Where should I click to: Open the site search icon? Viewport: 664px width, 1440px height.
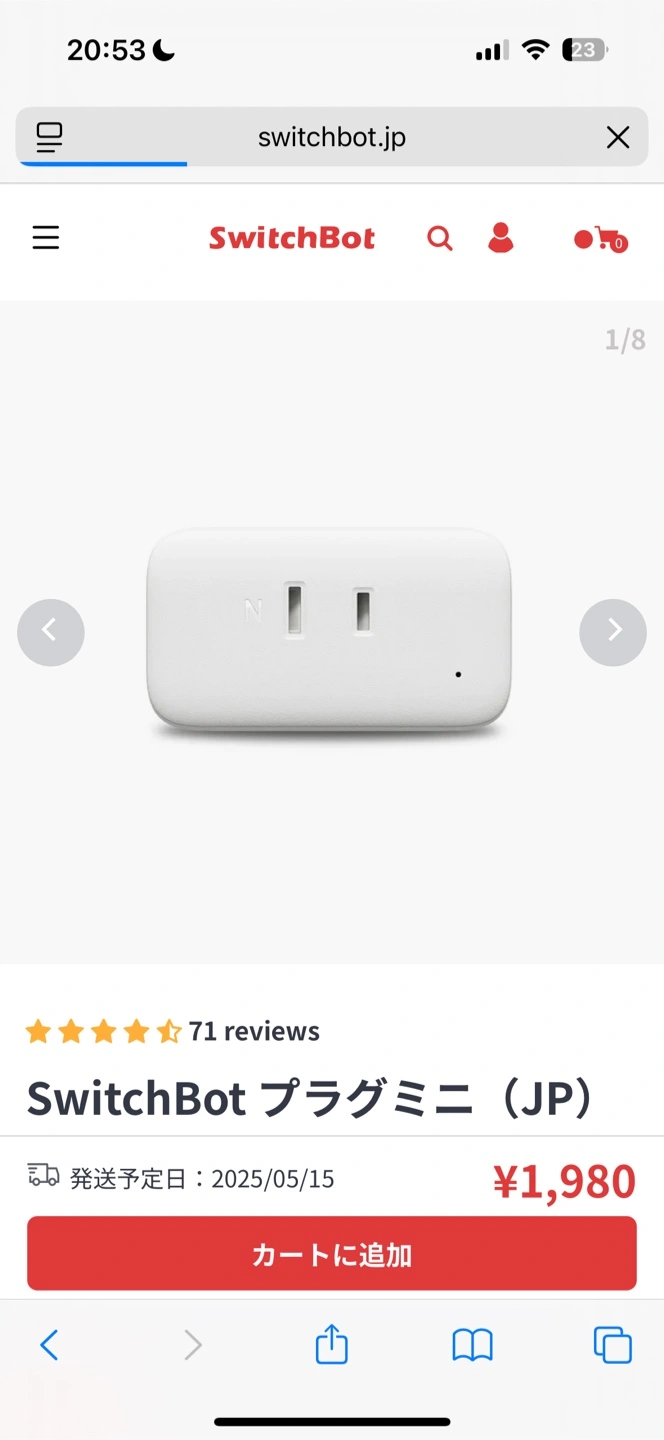pos(440,238)
